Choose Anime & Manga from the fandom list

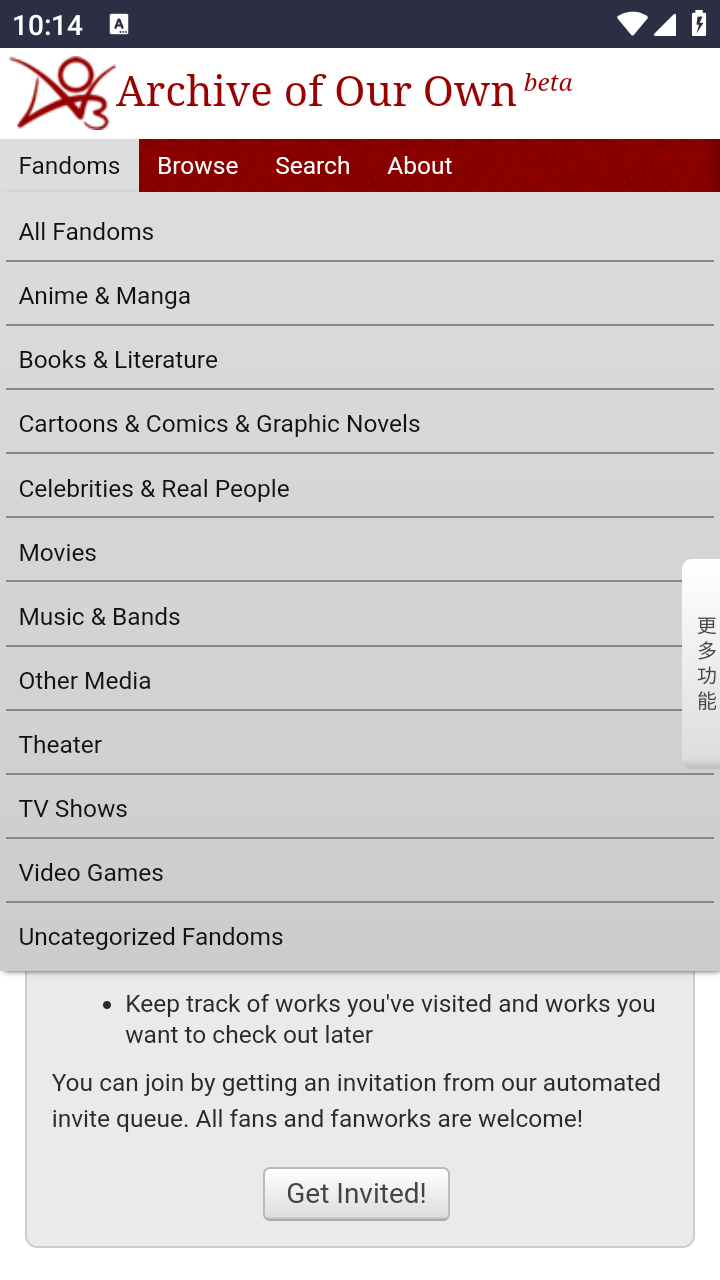[105, 295]
